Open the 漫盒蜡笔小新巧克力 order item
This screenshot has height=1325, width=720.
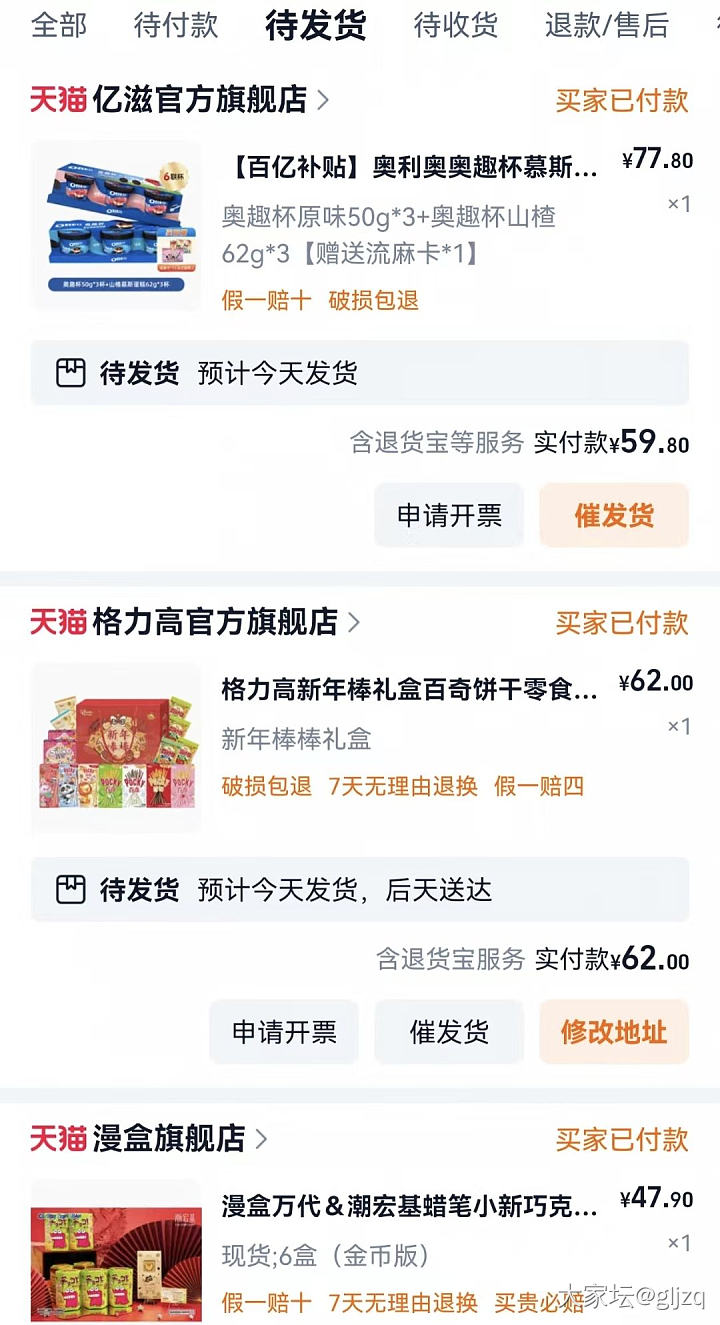coord(410,1206)
